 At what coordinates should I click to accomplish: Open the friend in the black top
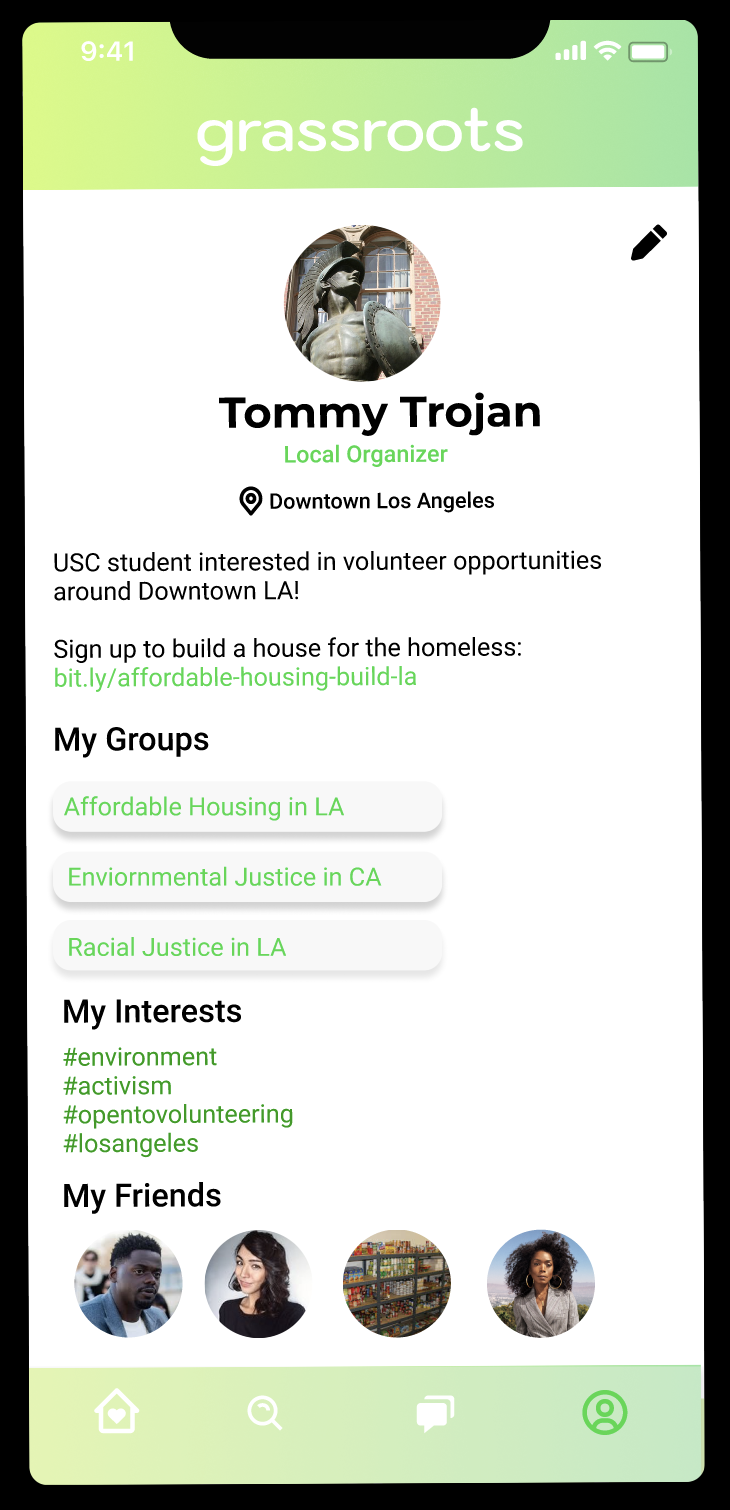click(259, 1284)
